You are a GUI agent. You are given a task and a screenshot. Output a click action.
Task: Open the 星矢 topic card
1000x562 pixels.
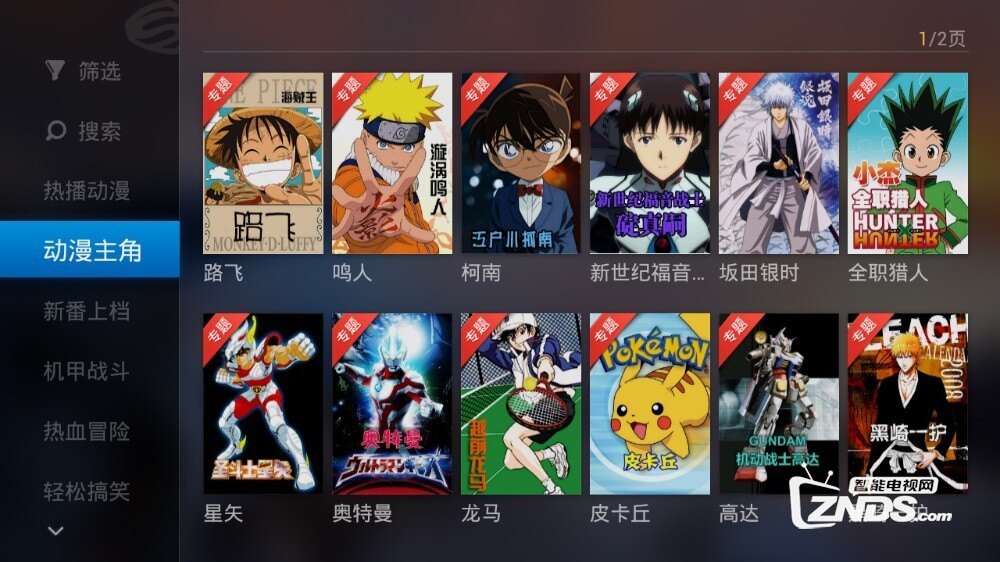[263, 404]
